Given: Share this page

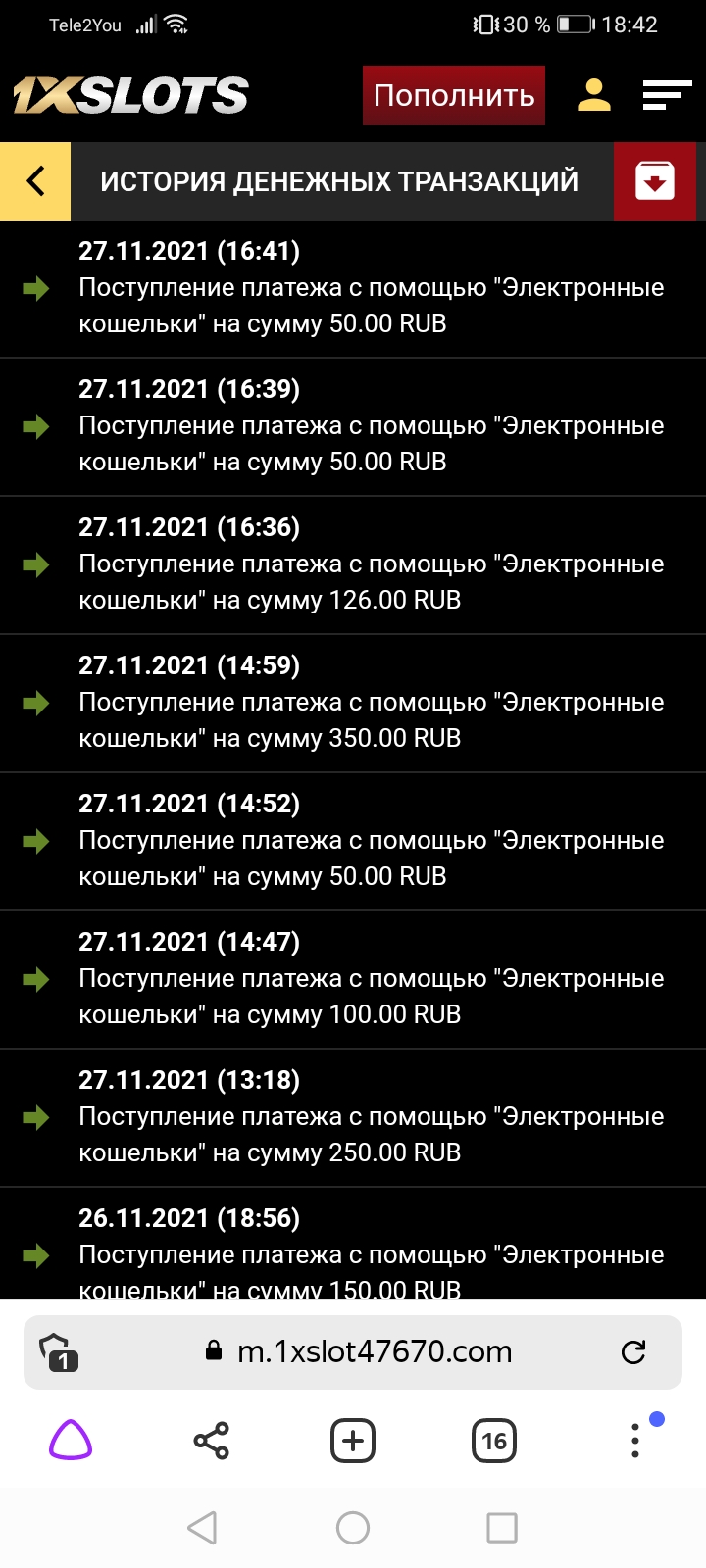Looking at the screenshot, I should pyautogui.click(x=212, y=1441).
